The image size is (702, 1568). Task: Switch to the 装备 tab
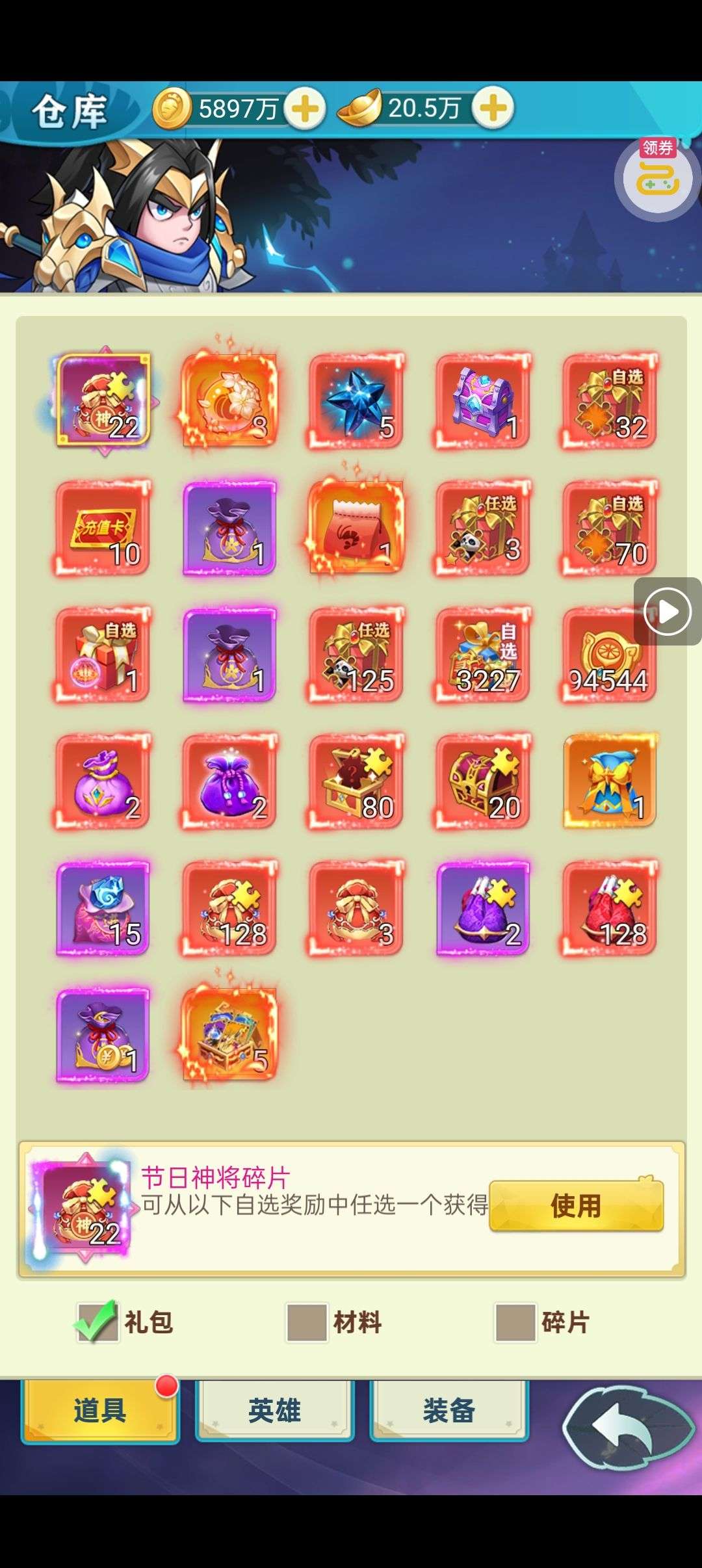(449, 1411)
